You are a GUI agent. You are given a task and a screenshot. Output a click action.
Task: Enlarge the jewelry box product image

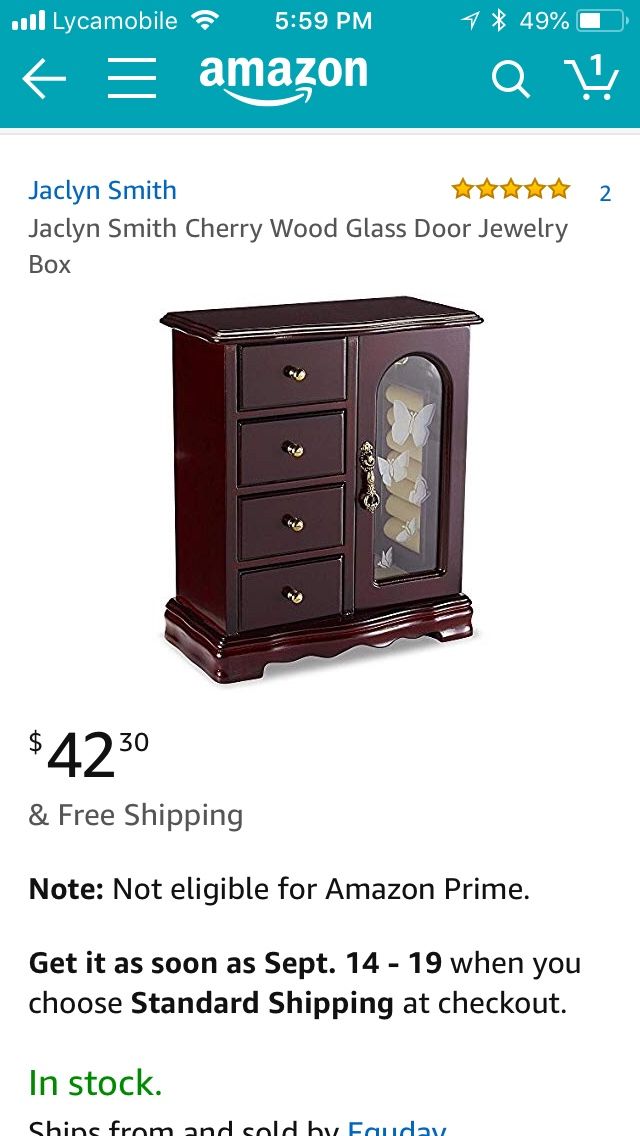[320, 489]
